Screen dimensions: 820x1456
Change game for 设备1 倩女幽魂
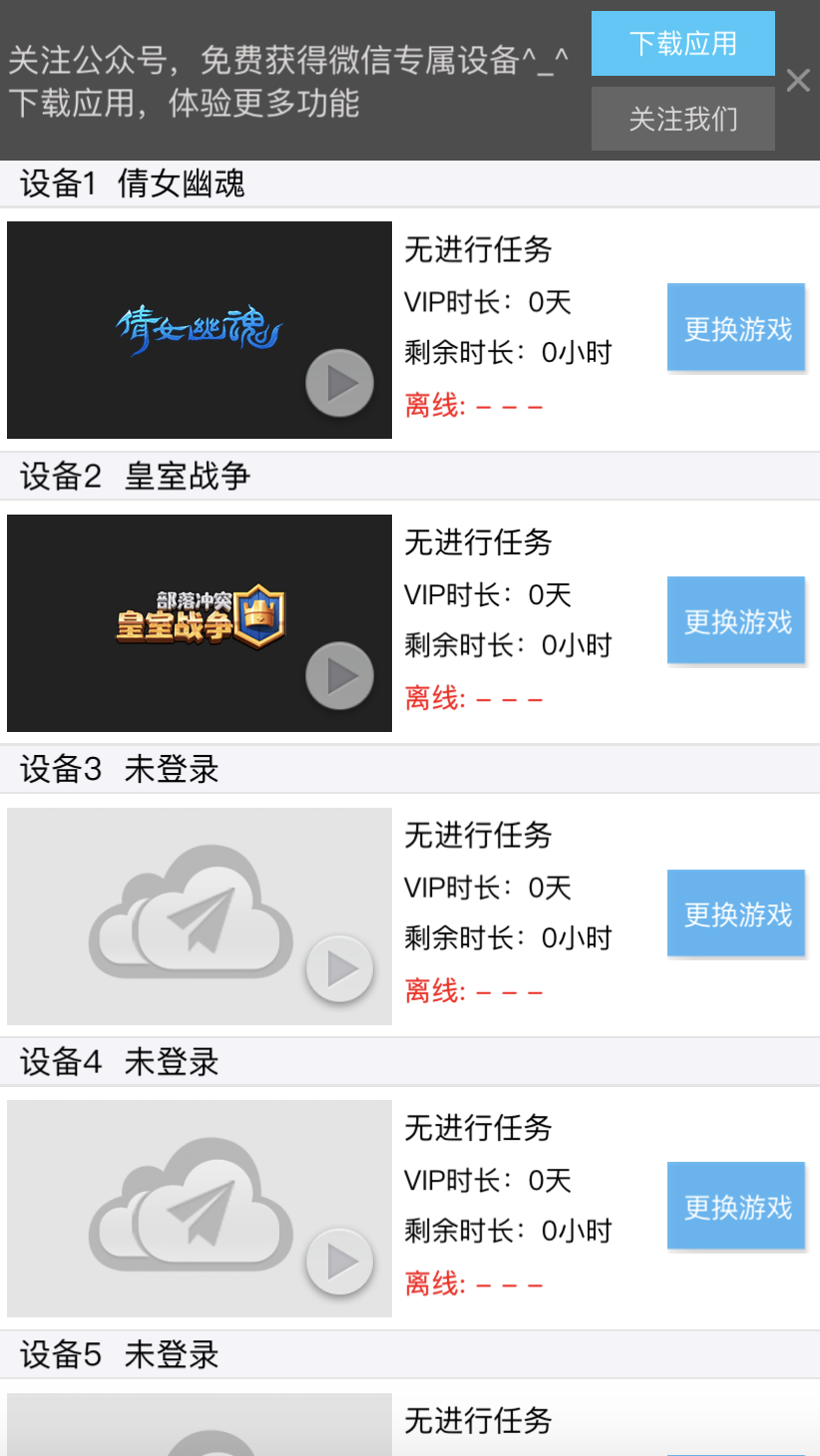pyautogui.click(x=736, y=328)
